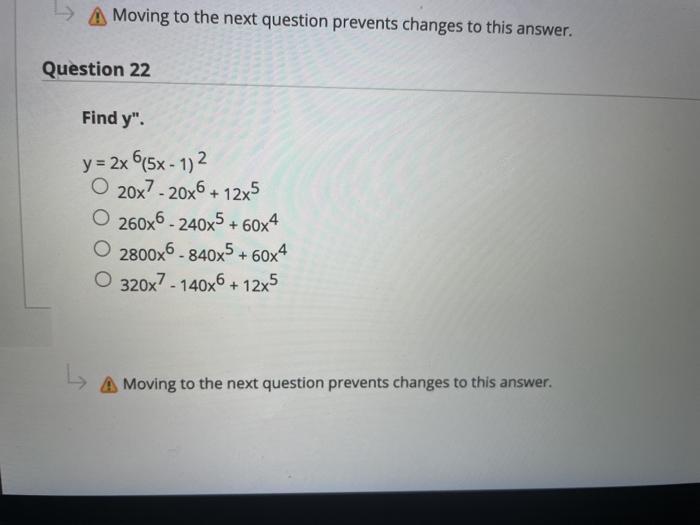
Task: Pick answer 2800x⁶ - 840x⁵ + 60x⁴
Action: pyautogui.click(x=103, y=250)
